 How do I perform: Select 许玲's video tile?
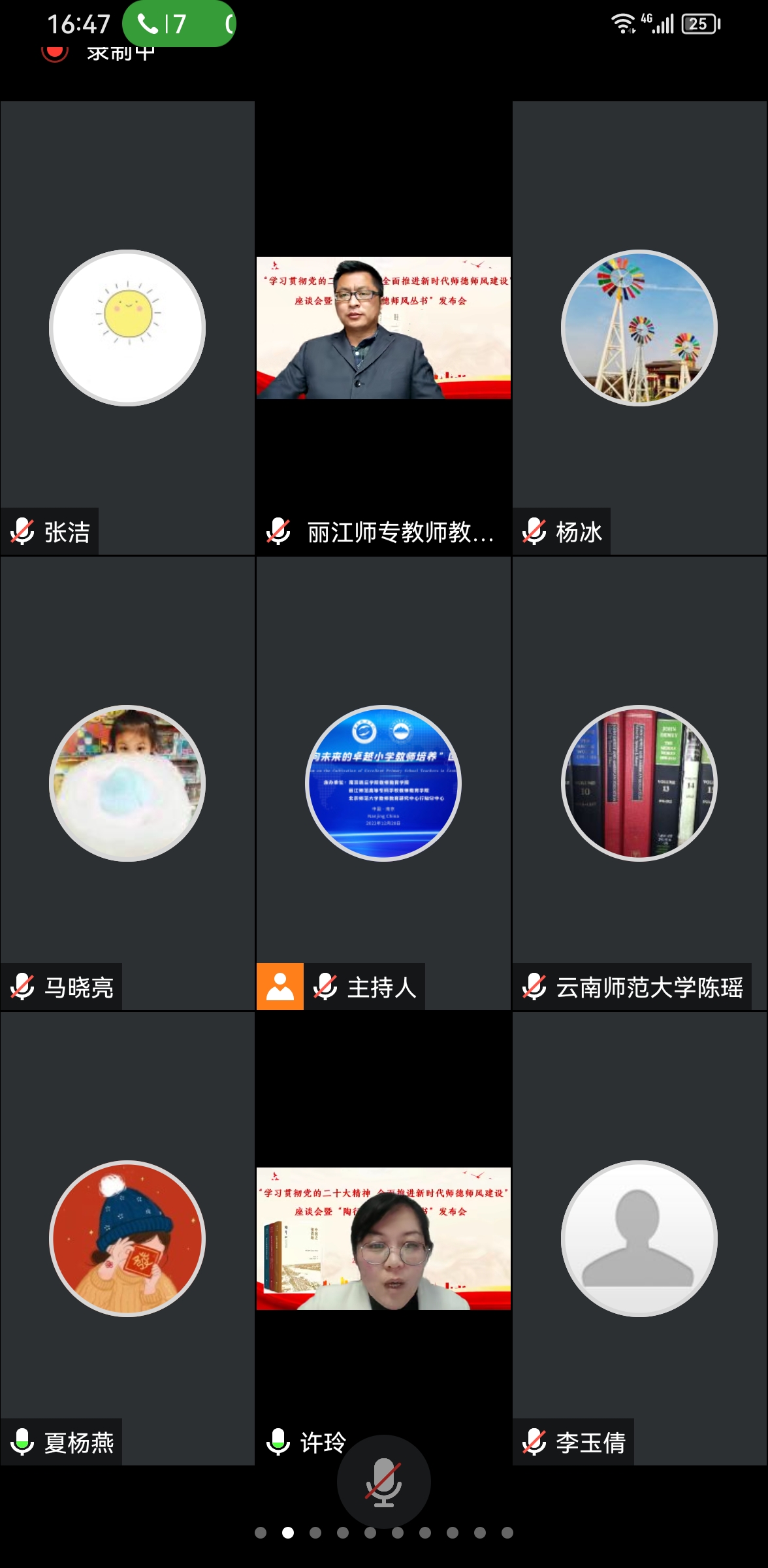[383, 1239]
